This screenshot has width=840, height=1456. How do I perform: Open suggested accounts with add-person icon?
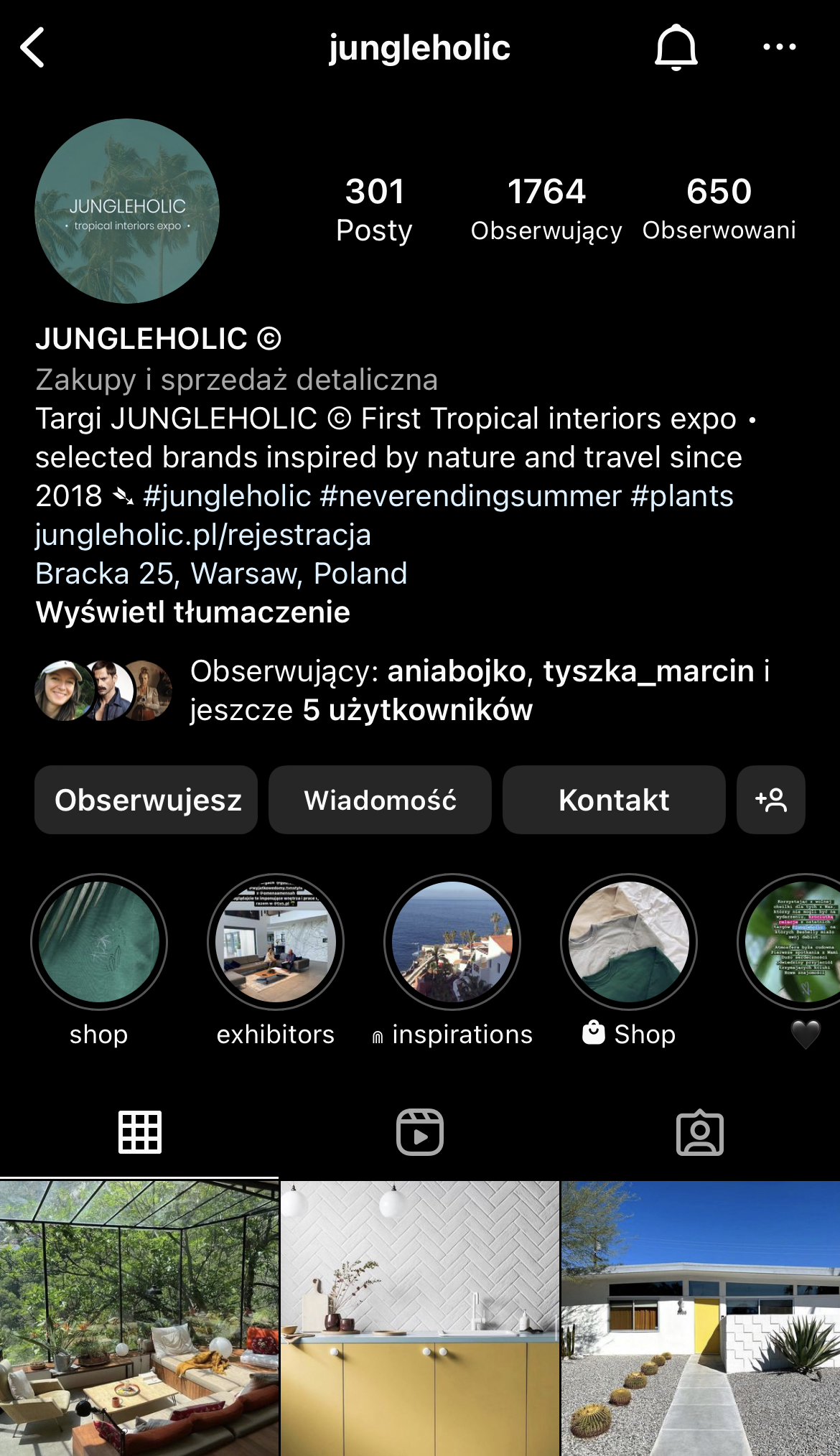(x=770, y=800)
